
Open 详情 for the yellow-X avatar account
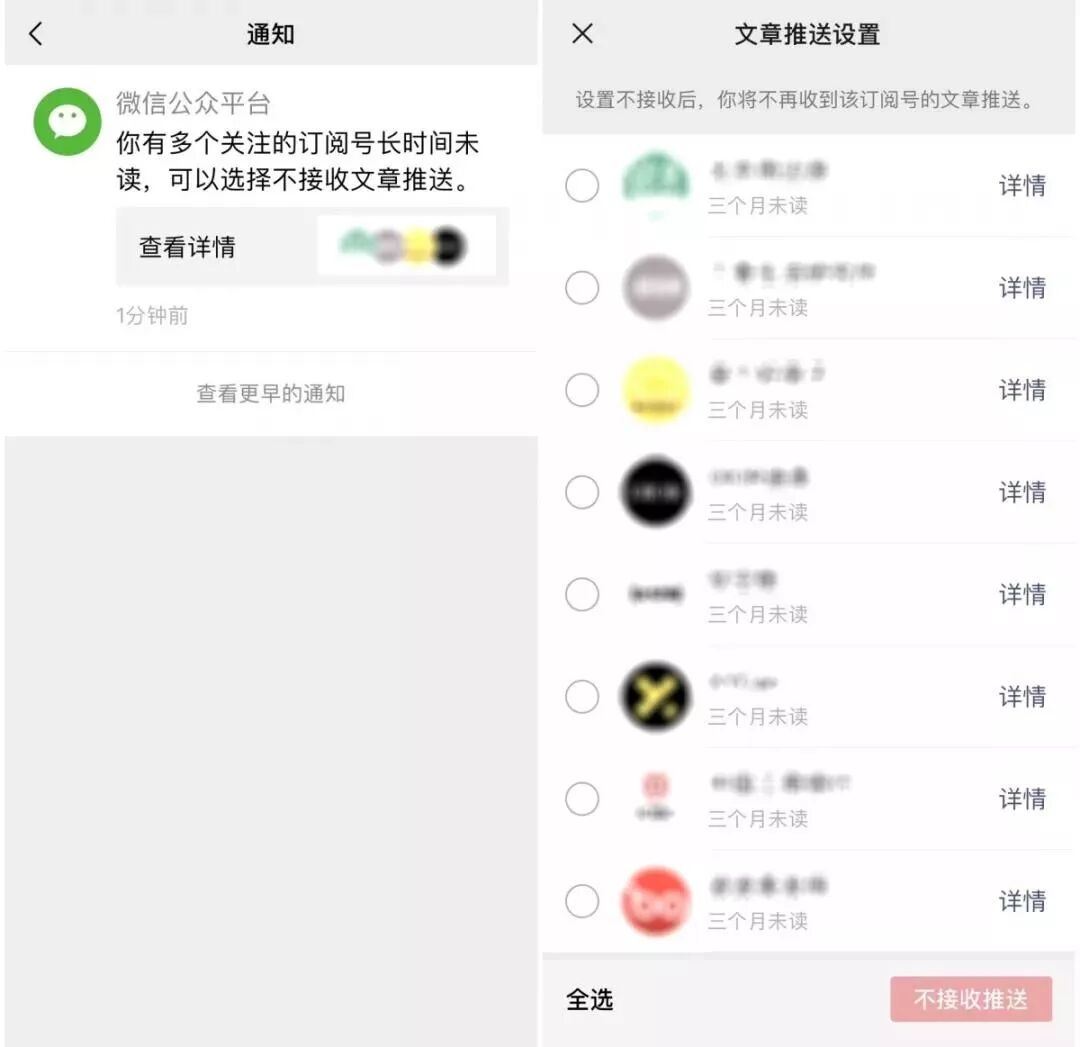[x=1022, y=696]
